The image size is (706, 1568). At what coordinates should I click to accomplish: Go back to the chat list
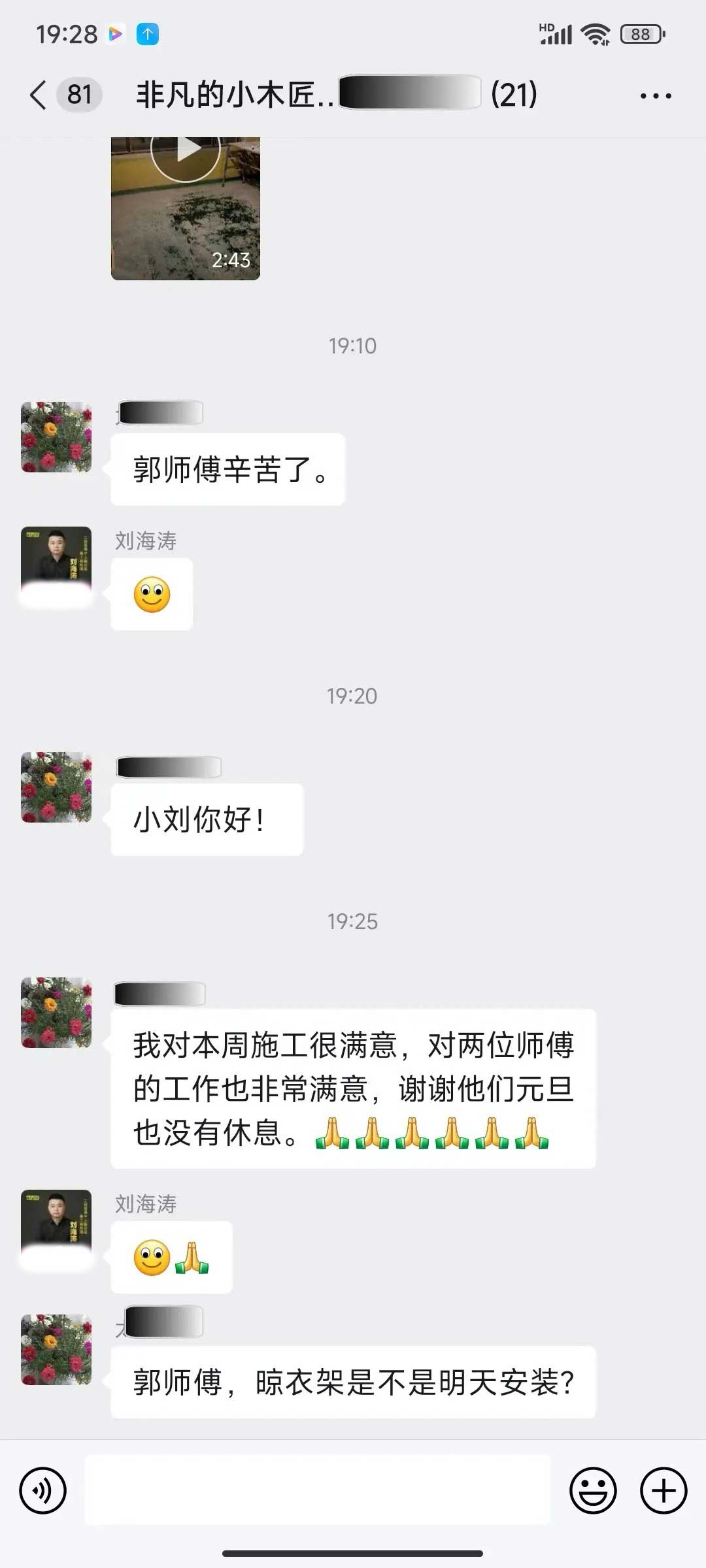pyautogui.click(x=39, y=95)
